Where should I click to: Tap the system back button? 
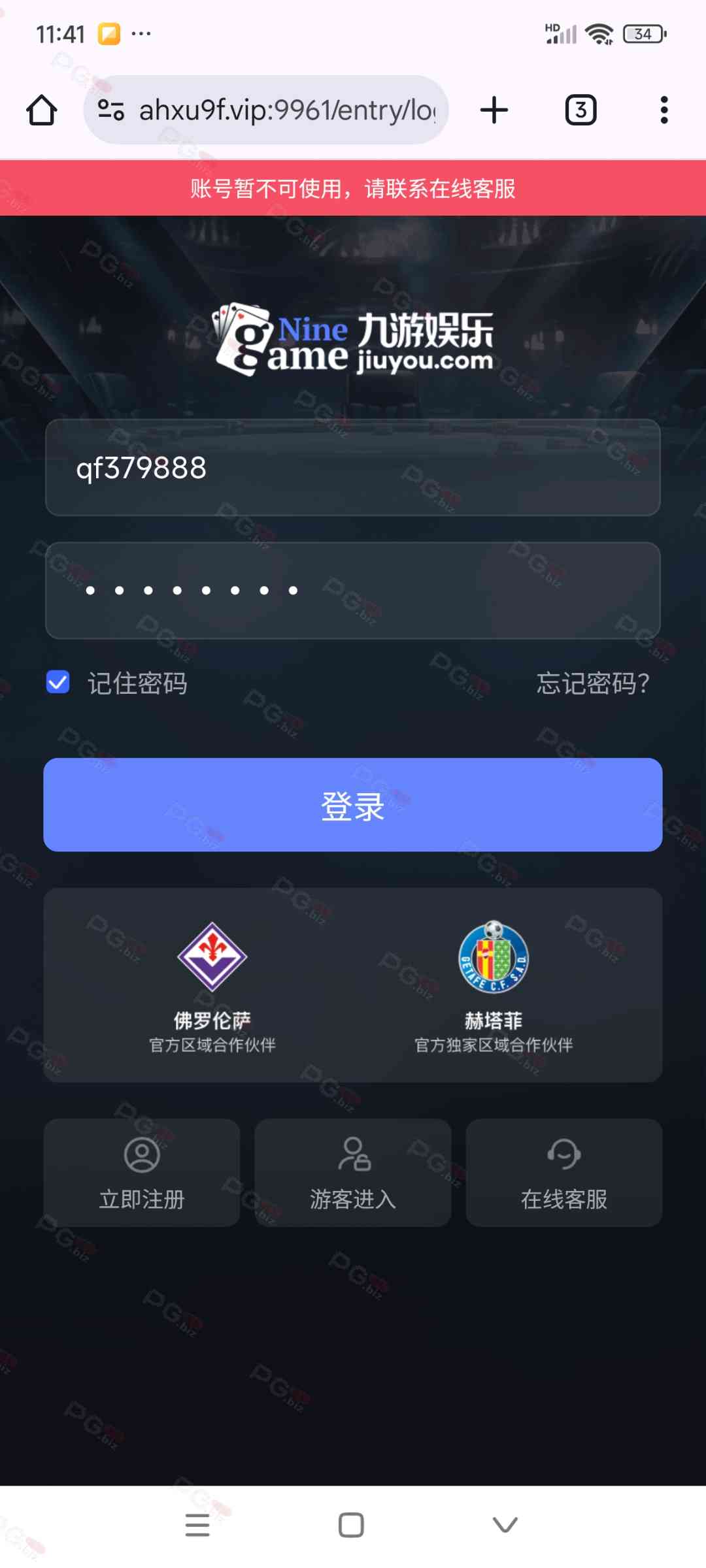pyautogui.click(x=505, y=1525)
